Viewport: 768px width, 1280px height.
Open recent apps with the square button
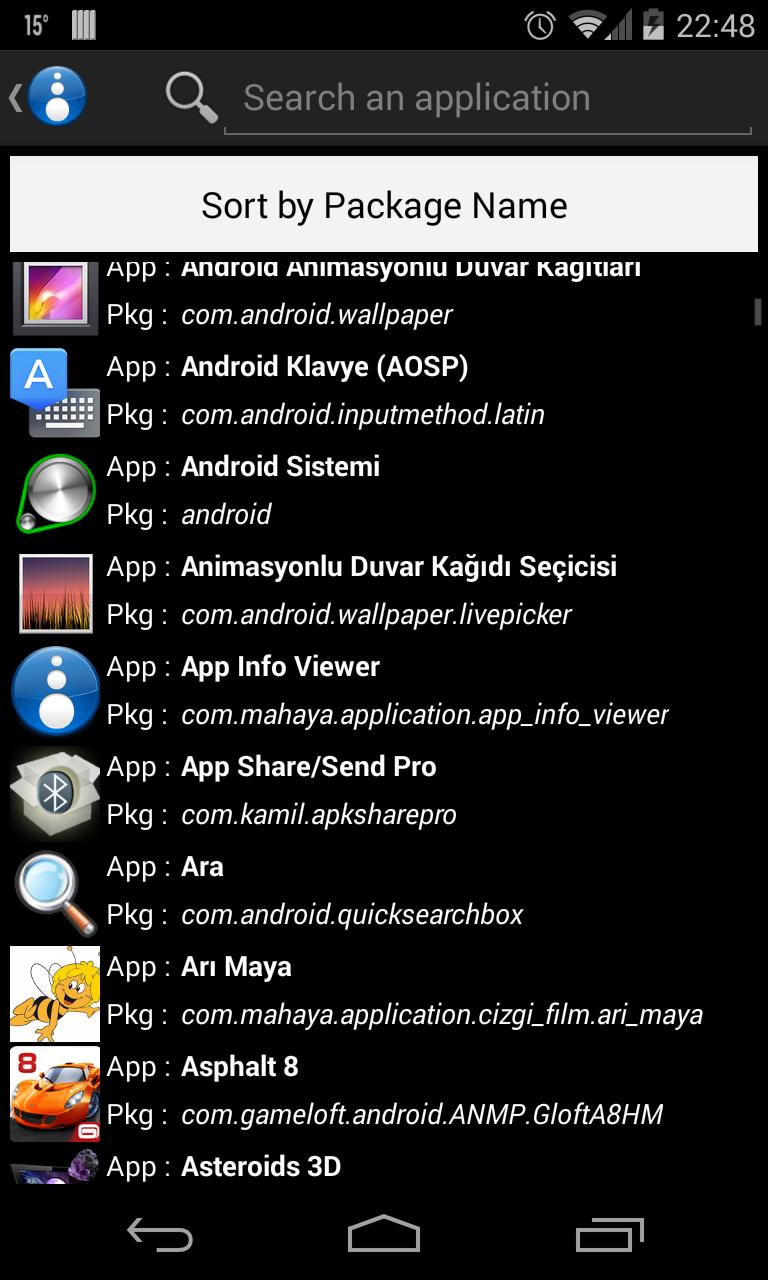(610, 1233)
